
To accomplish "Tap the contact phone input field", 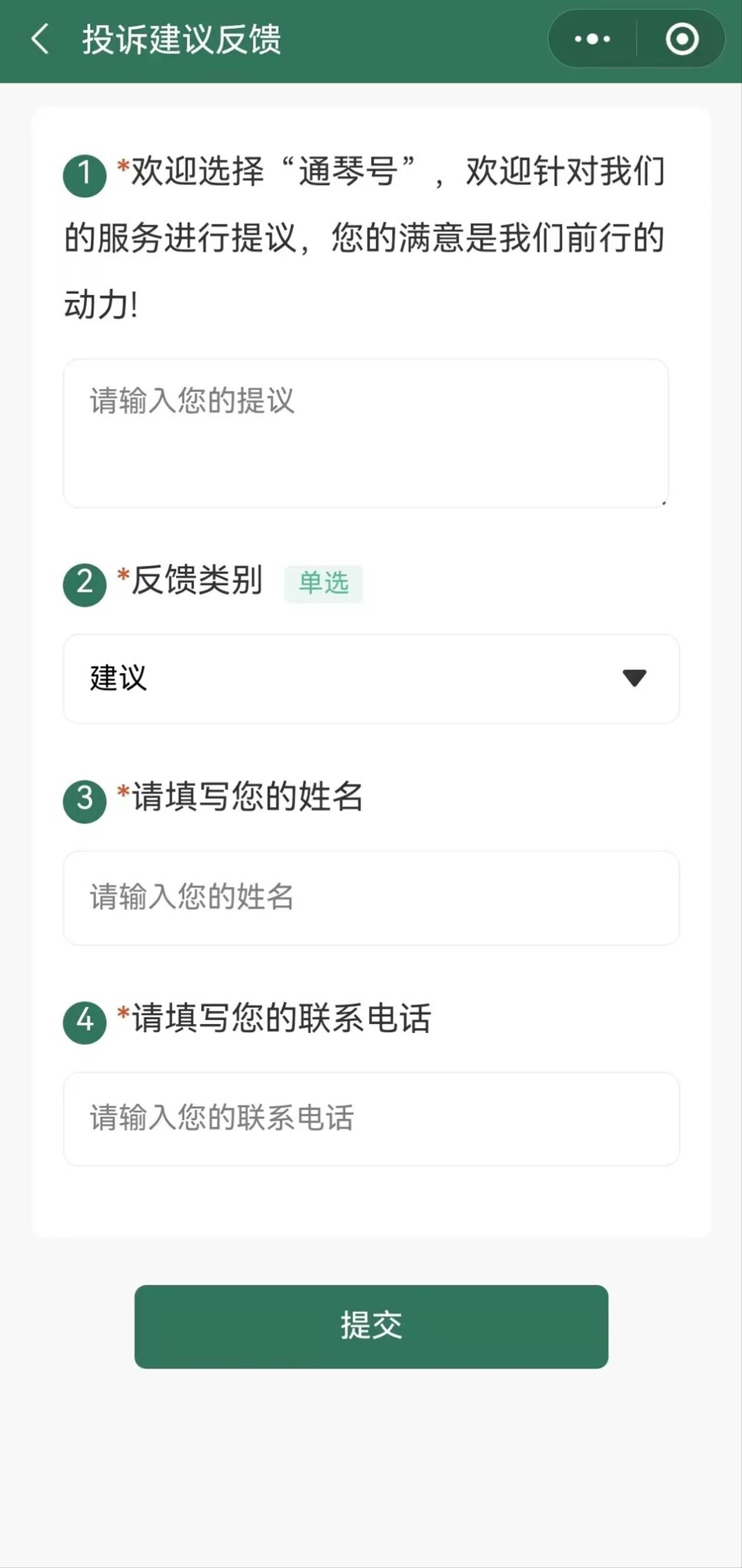I will coord(370,1119).
